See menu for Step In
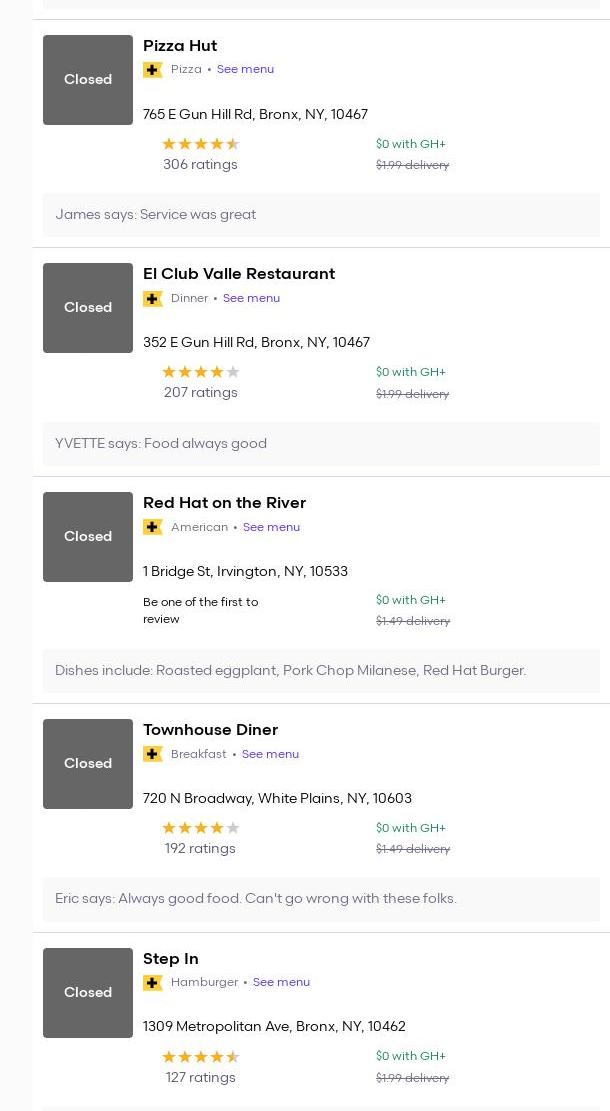 tap(281, 983)
